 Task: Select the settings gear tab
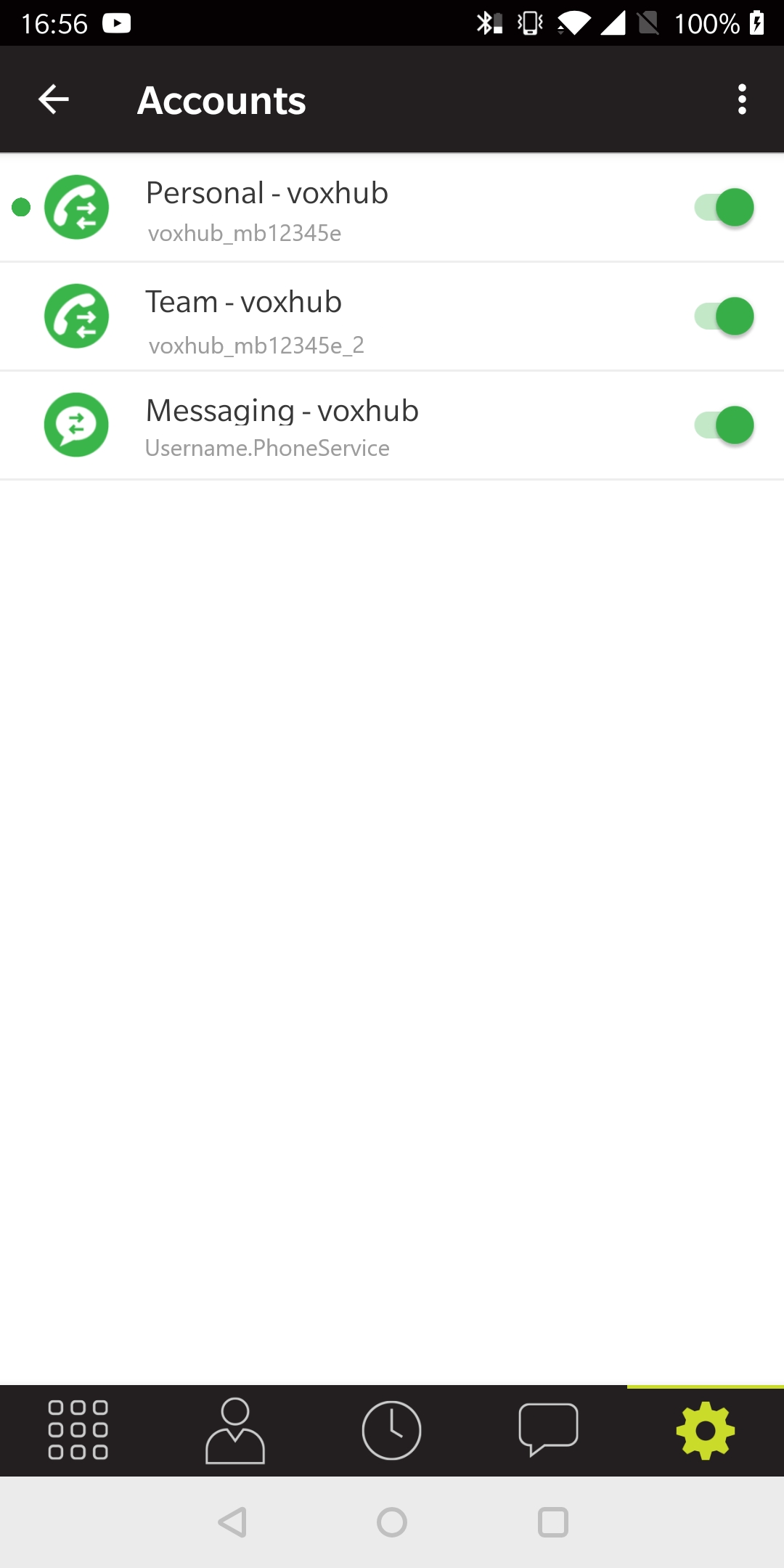coord(706,1430)
